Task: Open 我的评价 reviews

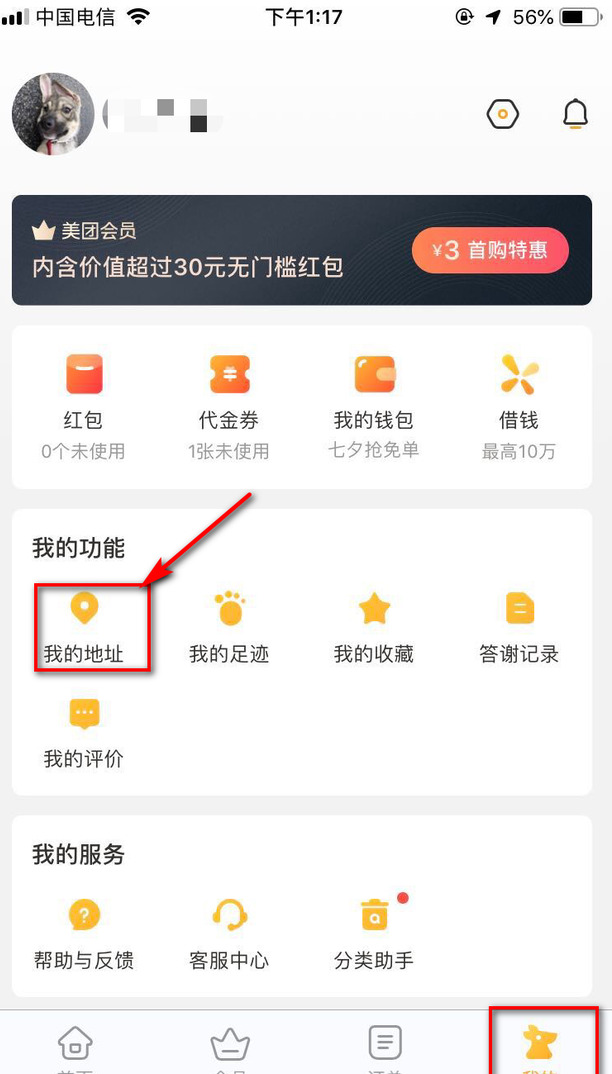Action: pos(84,733)
